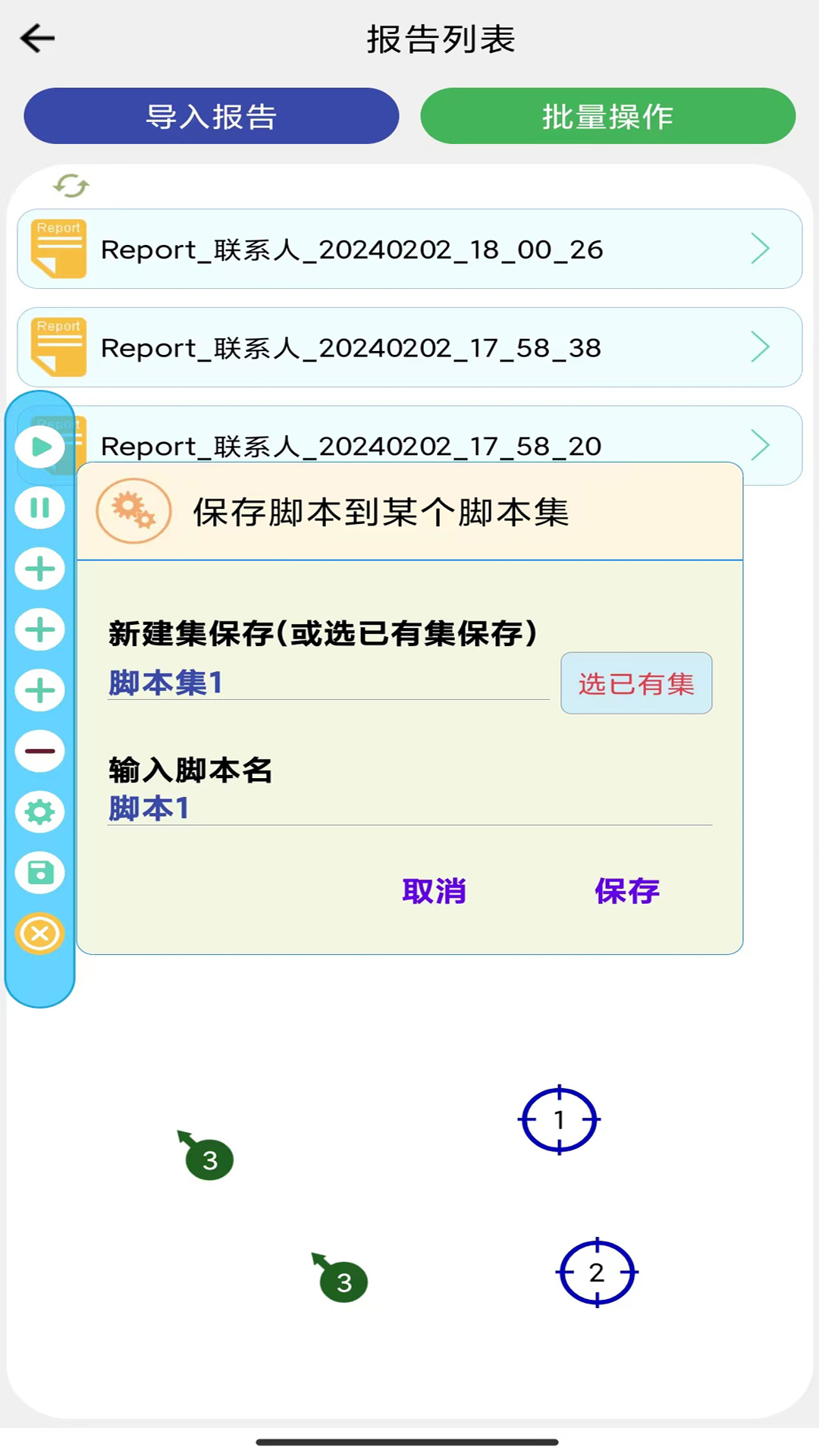
Task: Tap the back arrow at top left
Action: [36, 38]
